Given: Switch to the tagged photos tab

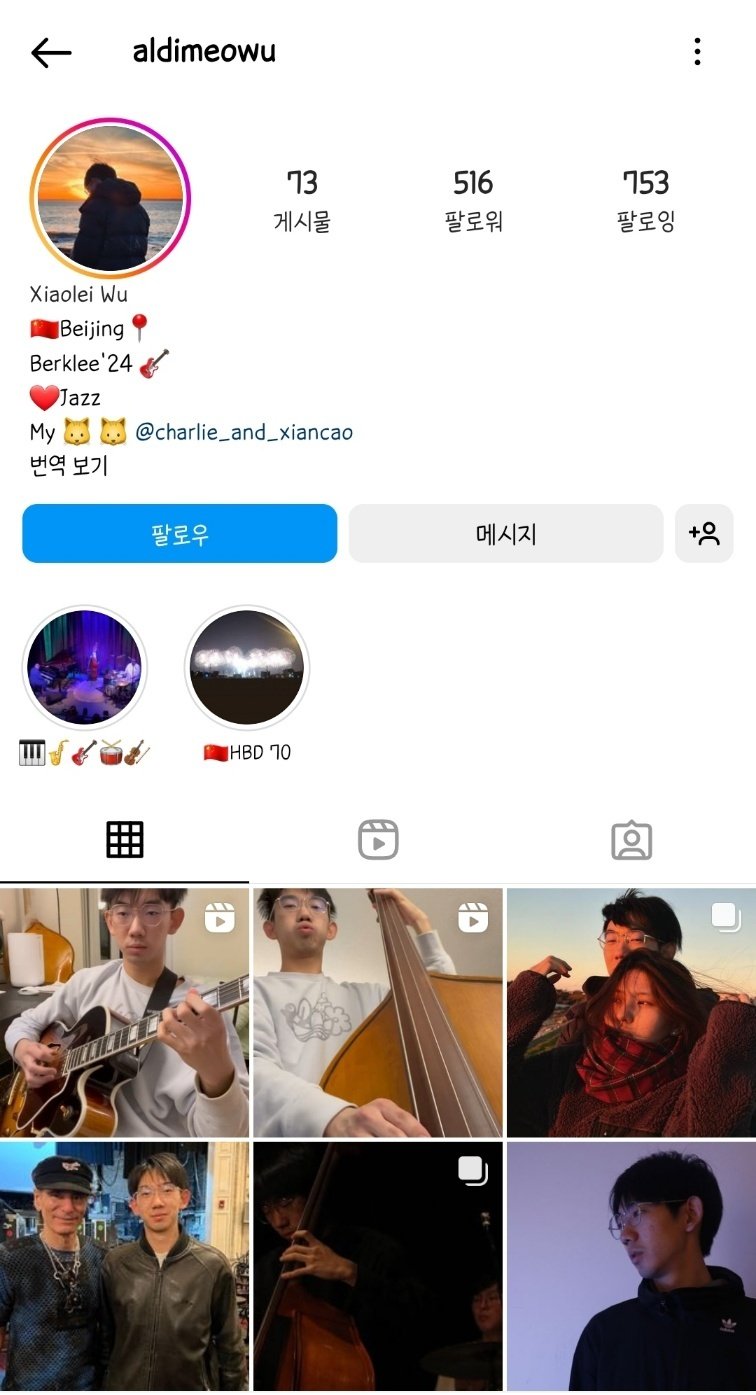Looking at the screenshot, I should [631, 840].
